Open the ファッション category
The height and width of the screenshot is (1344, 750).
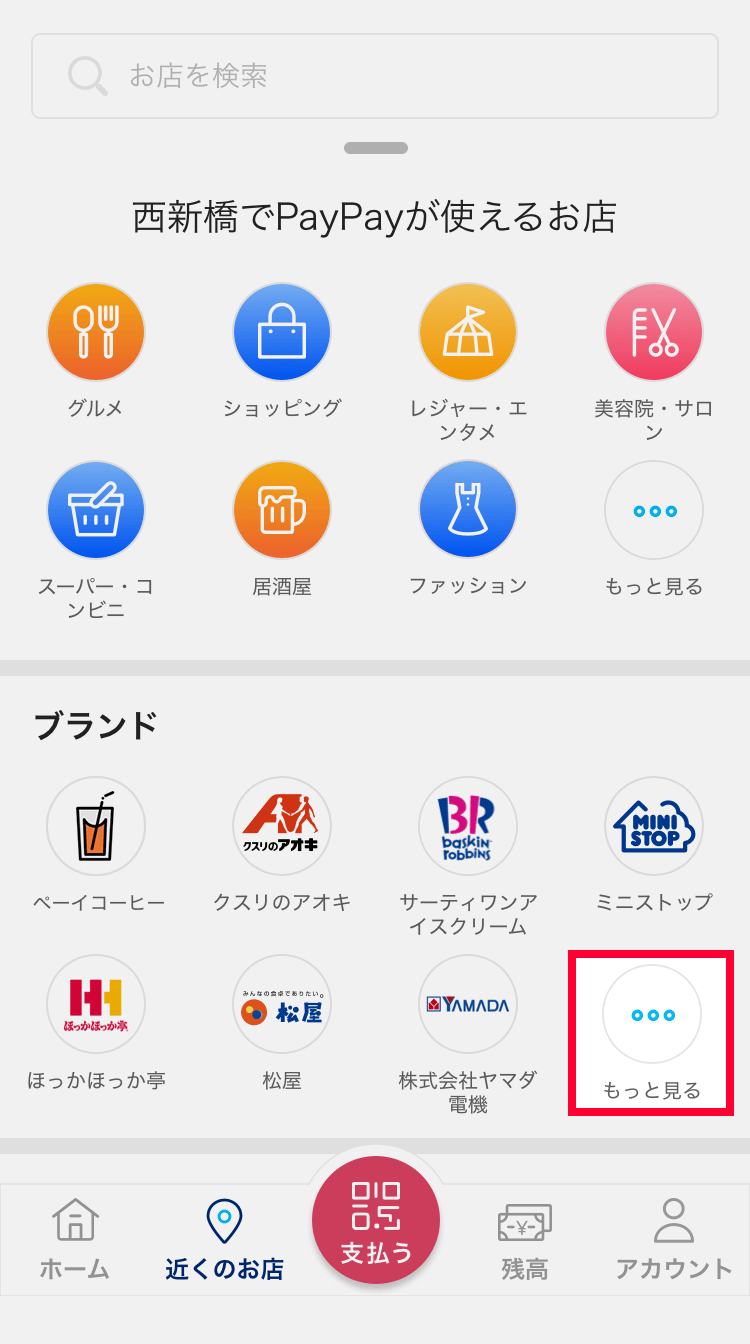coord(468,510)
